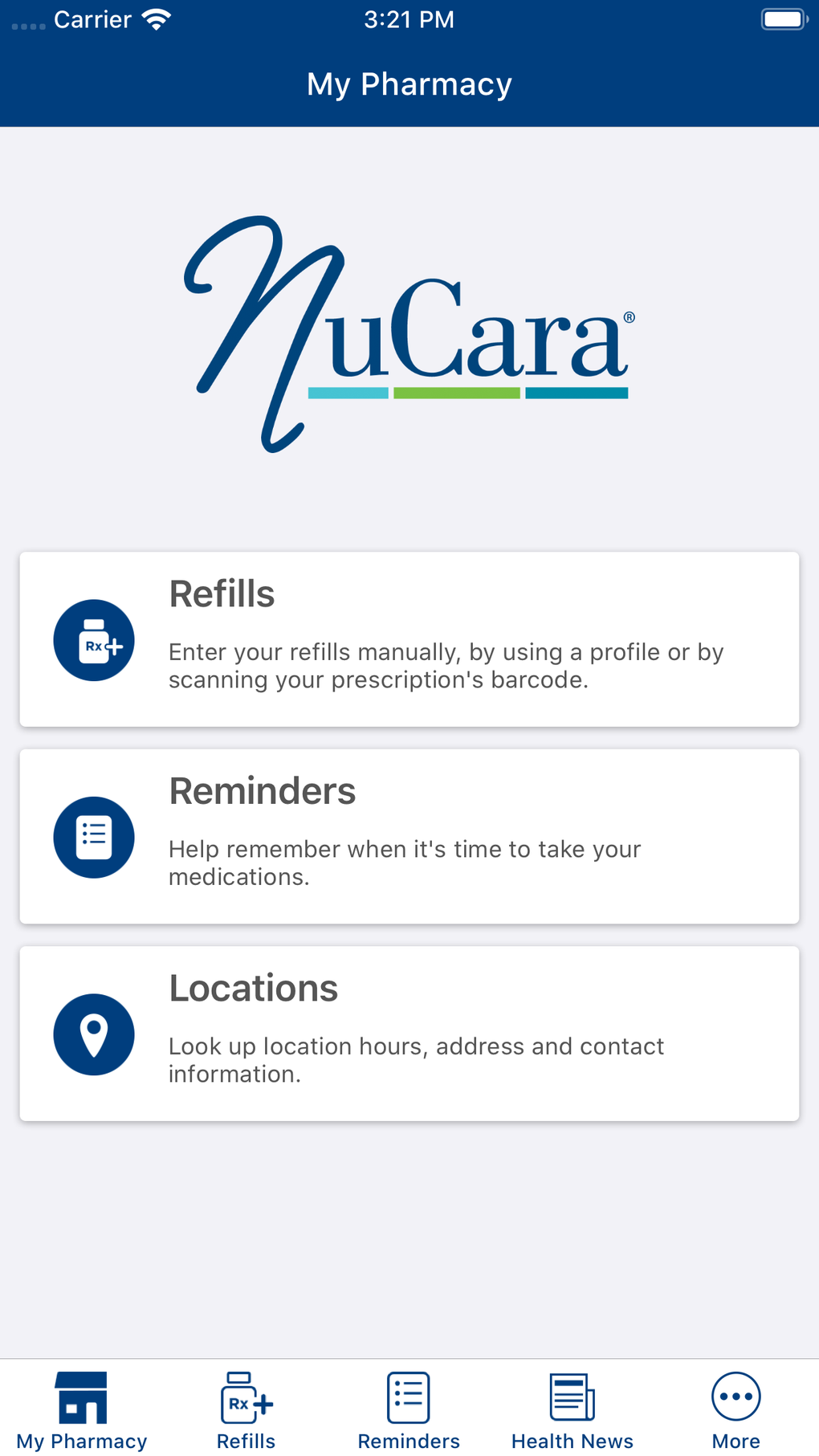Select the My Pharmacy storefront icon
This screenshot has height=1456, width=819.
click(82, 1397)
